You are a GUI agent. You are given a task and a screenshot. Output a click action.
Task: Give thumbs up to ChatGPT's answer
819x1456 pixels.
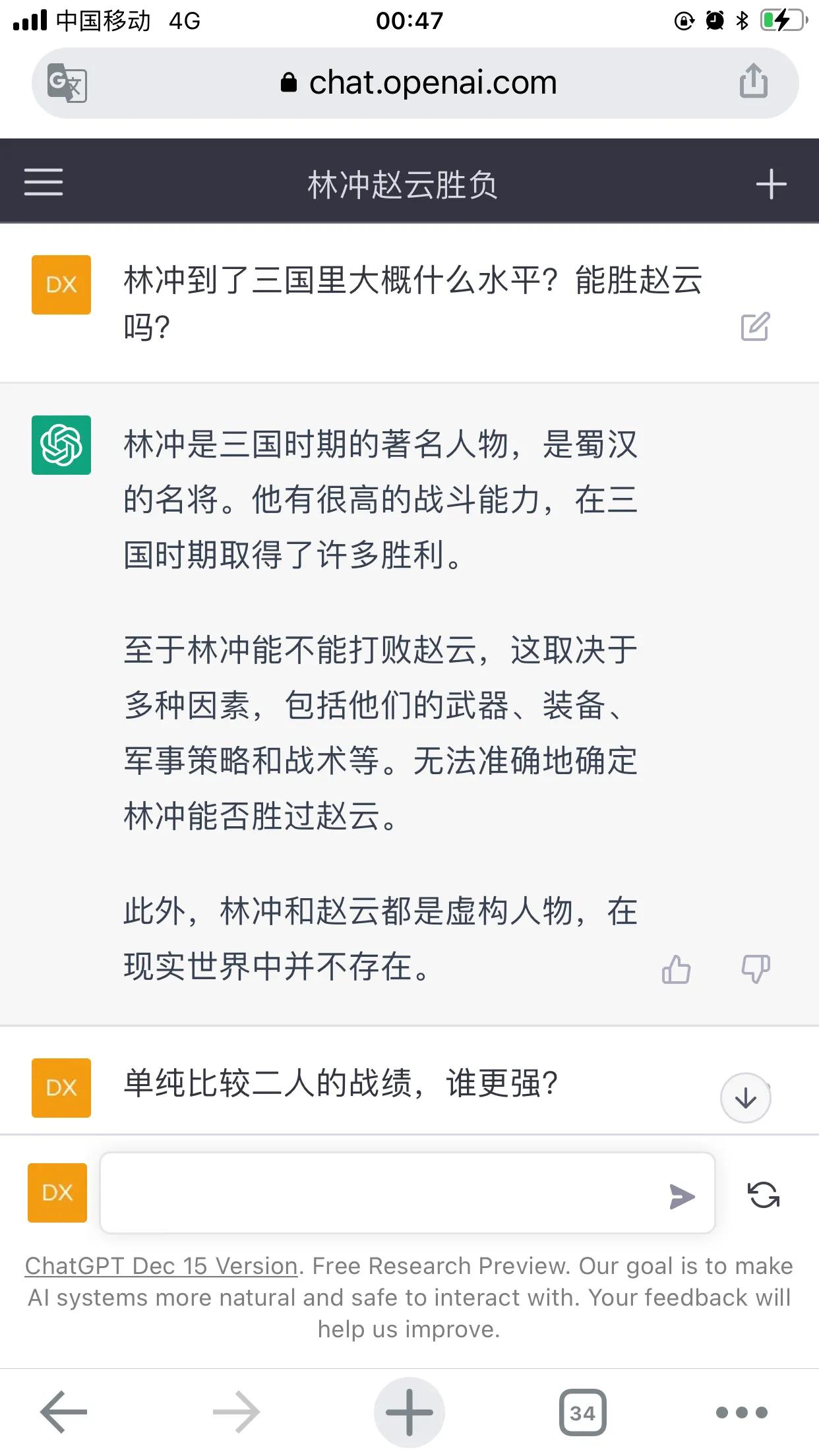pyautogui.click(x=676, y=969)
